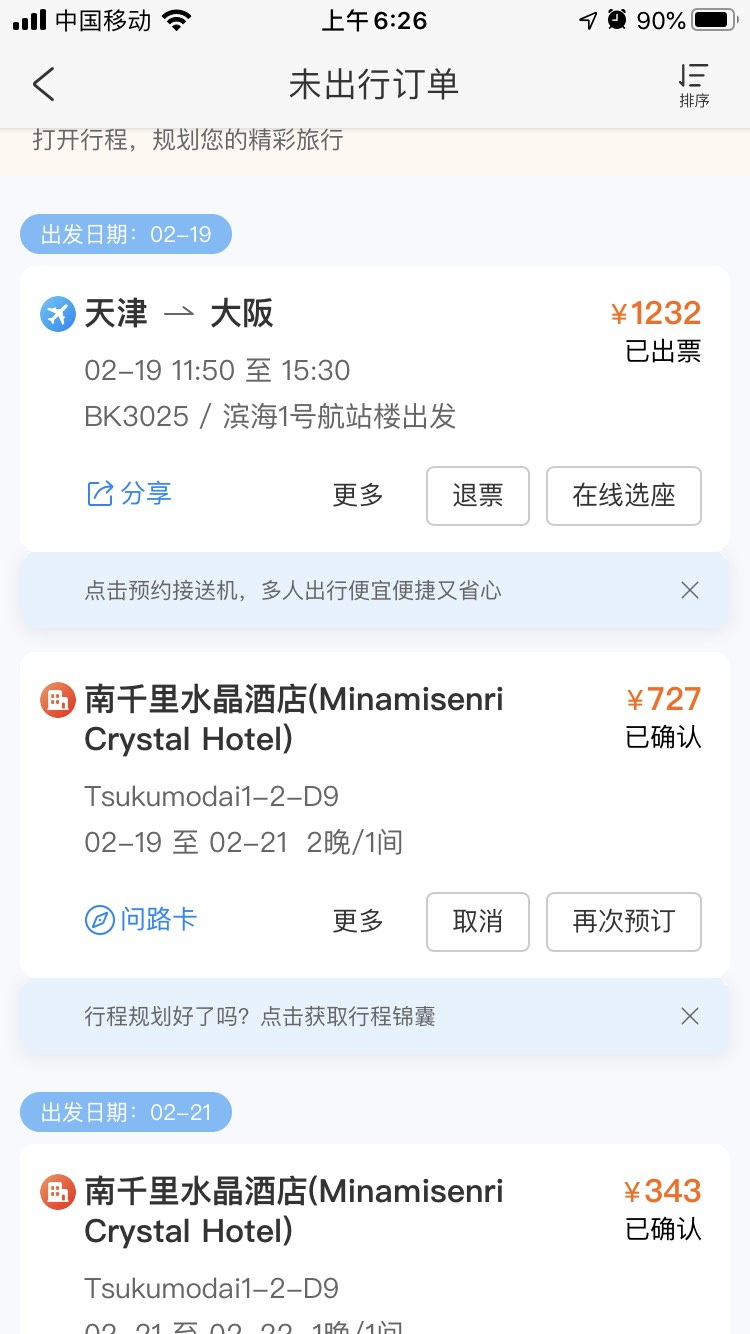Go back from the 未出行订单 page
The image size is (750, 1334).
[43, 84]
